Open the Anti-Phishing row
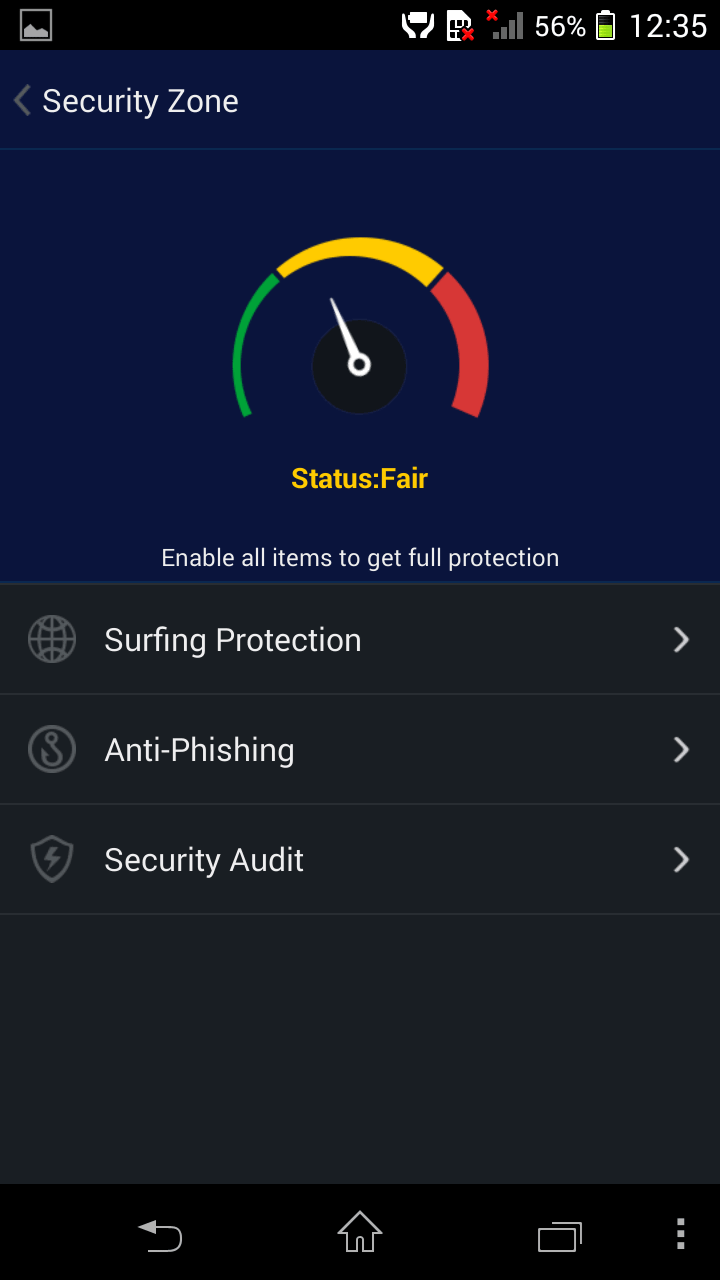Screen dimensions: 720x1280 click(359, 750)
